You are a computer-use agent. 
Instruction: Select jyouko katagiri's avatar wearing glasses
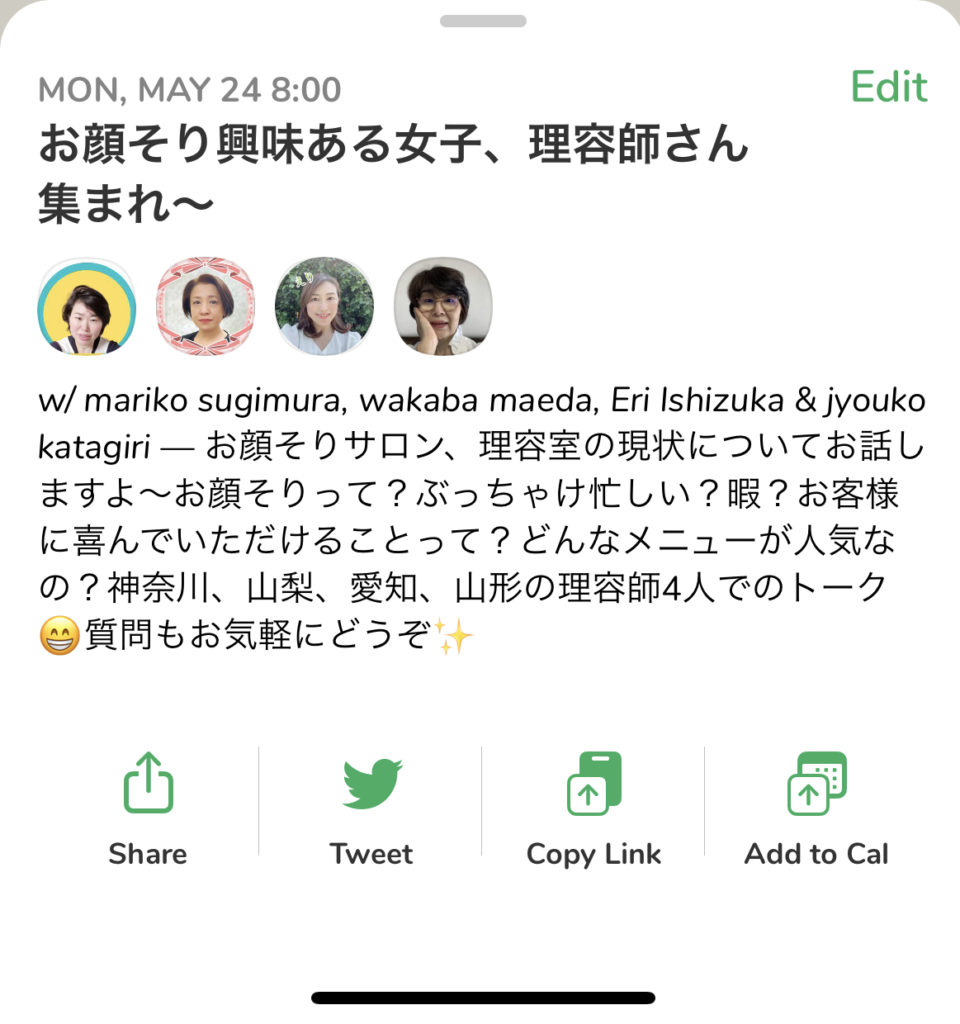pyautogui.click(x=443, y=306)
